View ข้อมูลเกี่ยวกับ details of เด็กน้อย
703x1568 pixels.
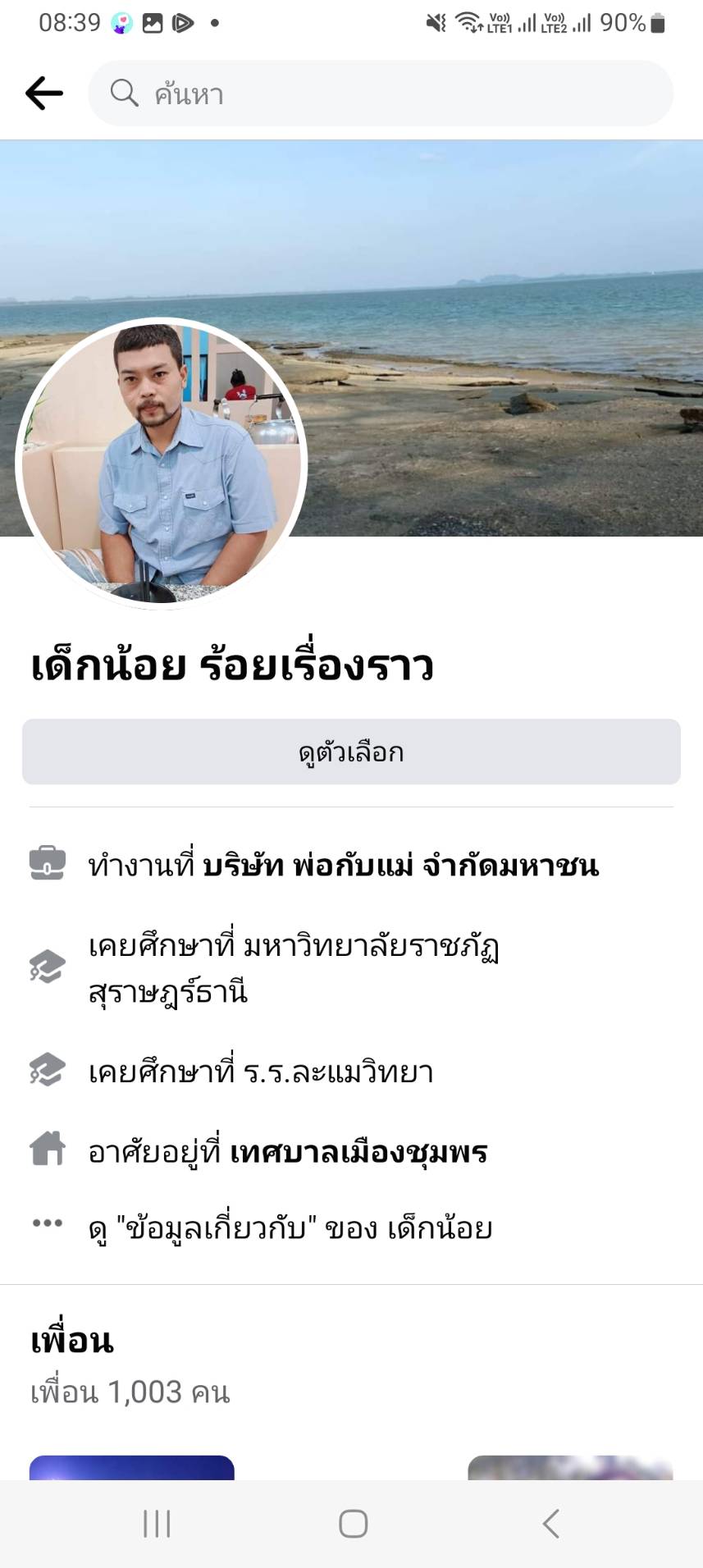coord(290,1228)
